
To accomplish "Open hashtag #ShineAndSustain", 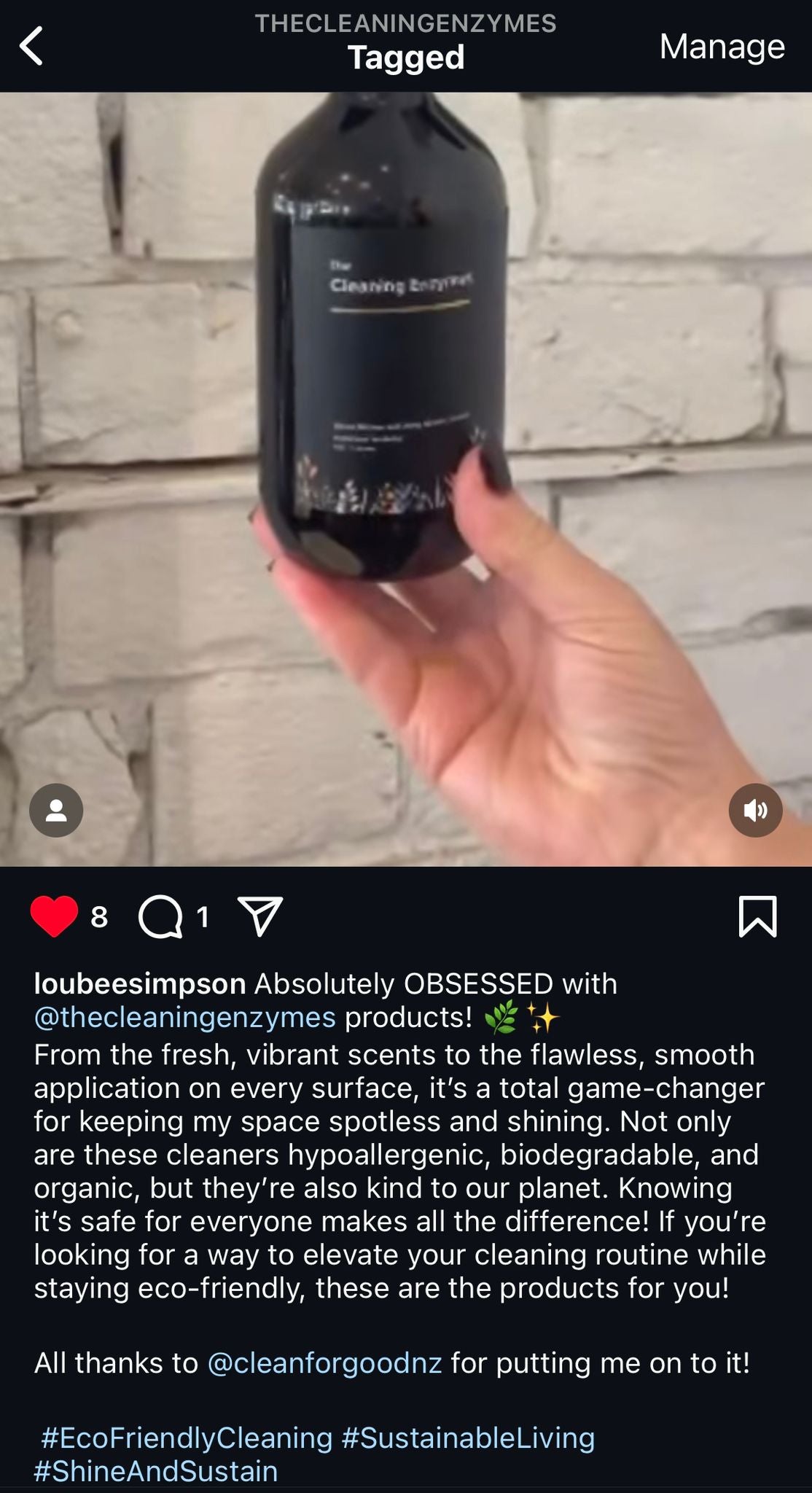I will click(x=156, y=1471).
